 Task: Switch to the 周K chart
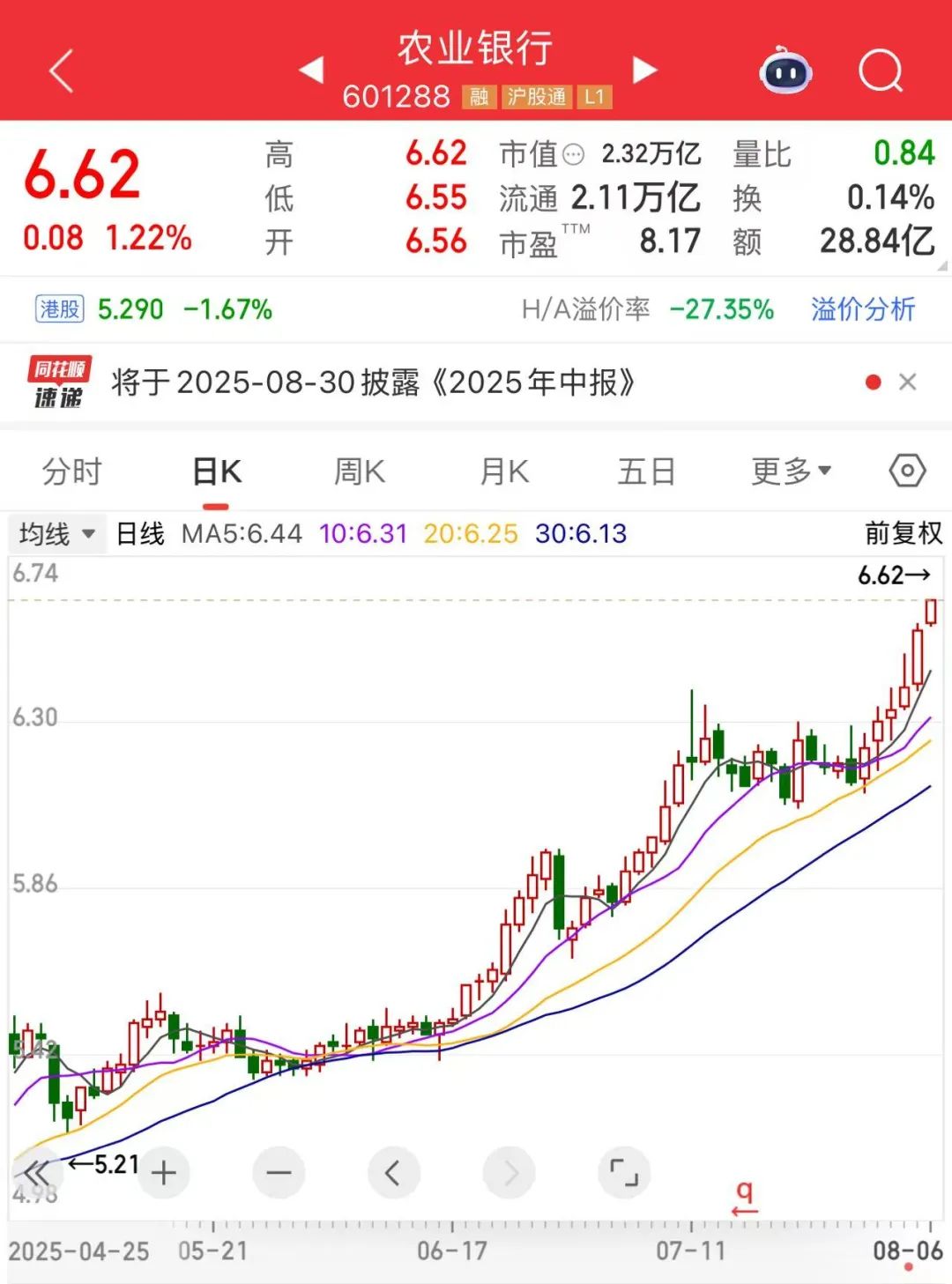(x=360, y=471)
